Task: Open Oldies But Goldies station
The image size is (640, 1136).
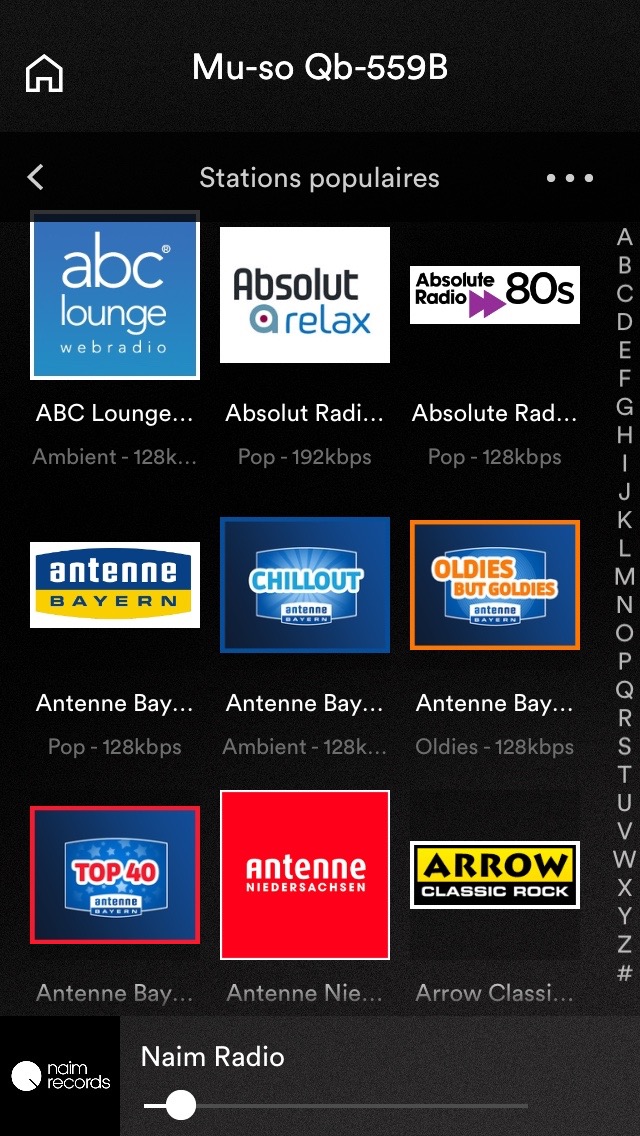Action: coord(494,585)
